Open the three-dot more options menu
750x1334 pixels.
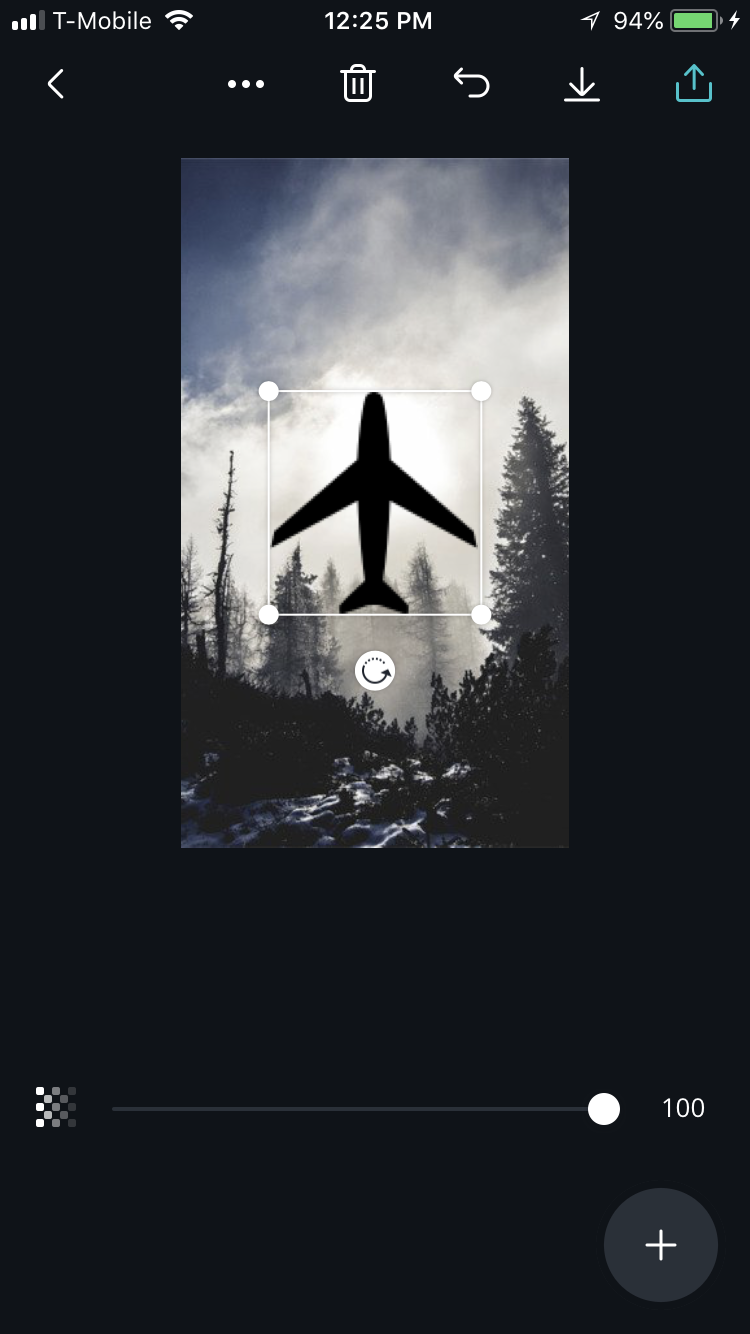click(x=246, y=84)
